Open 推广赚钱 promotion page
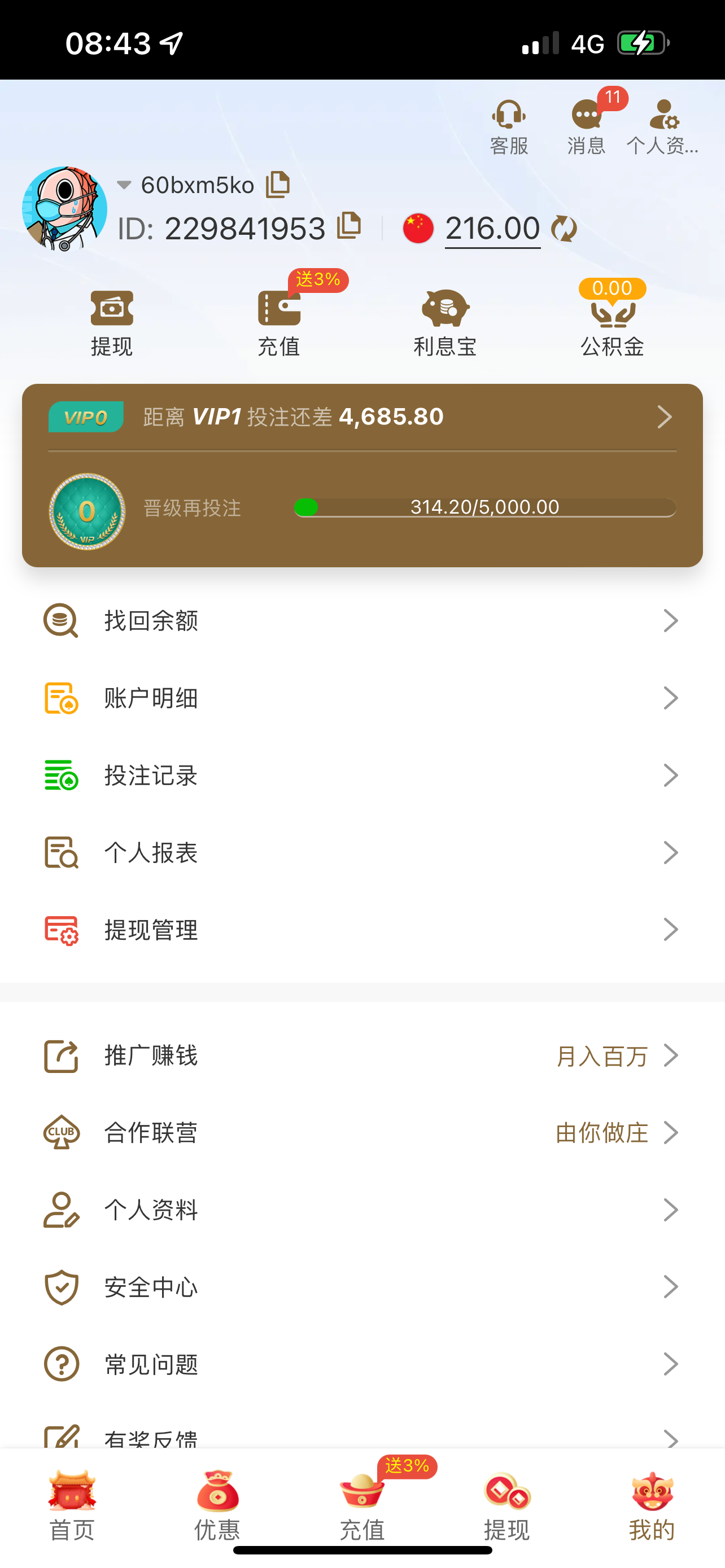Viewport: 725px width, 1568px height. tap(362, 1055)
